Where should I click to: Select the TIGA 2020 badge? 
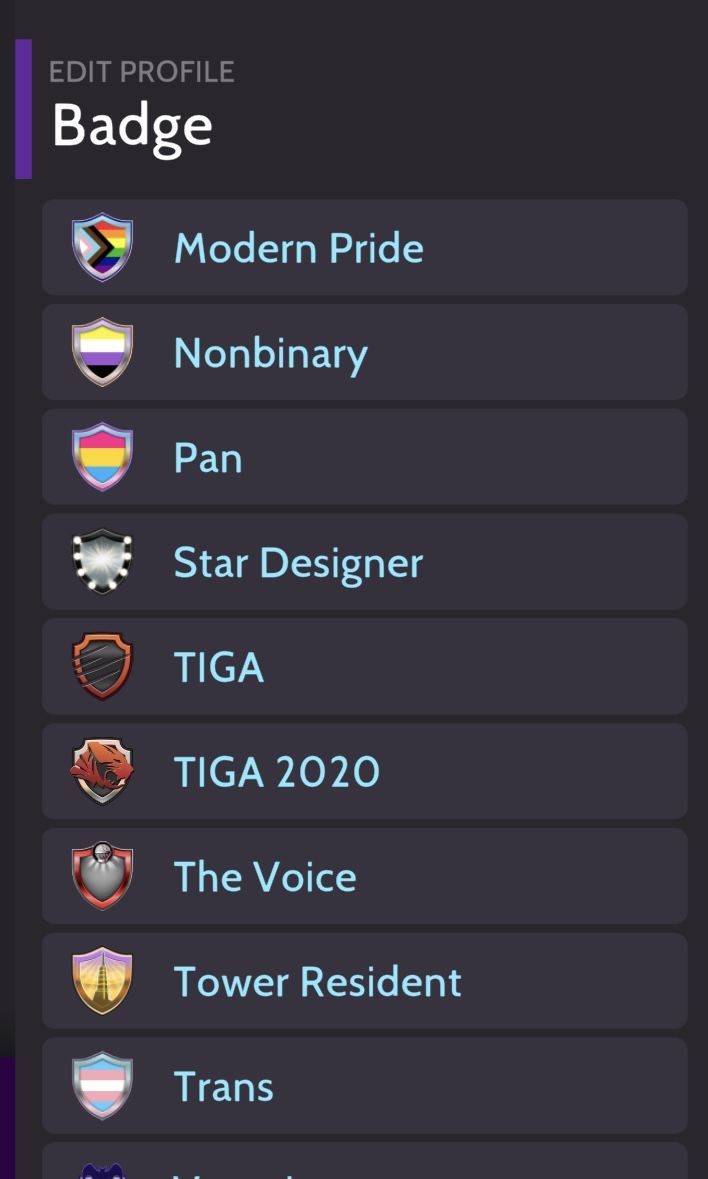365,771
